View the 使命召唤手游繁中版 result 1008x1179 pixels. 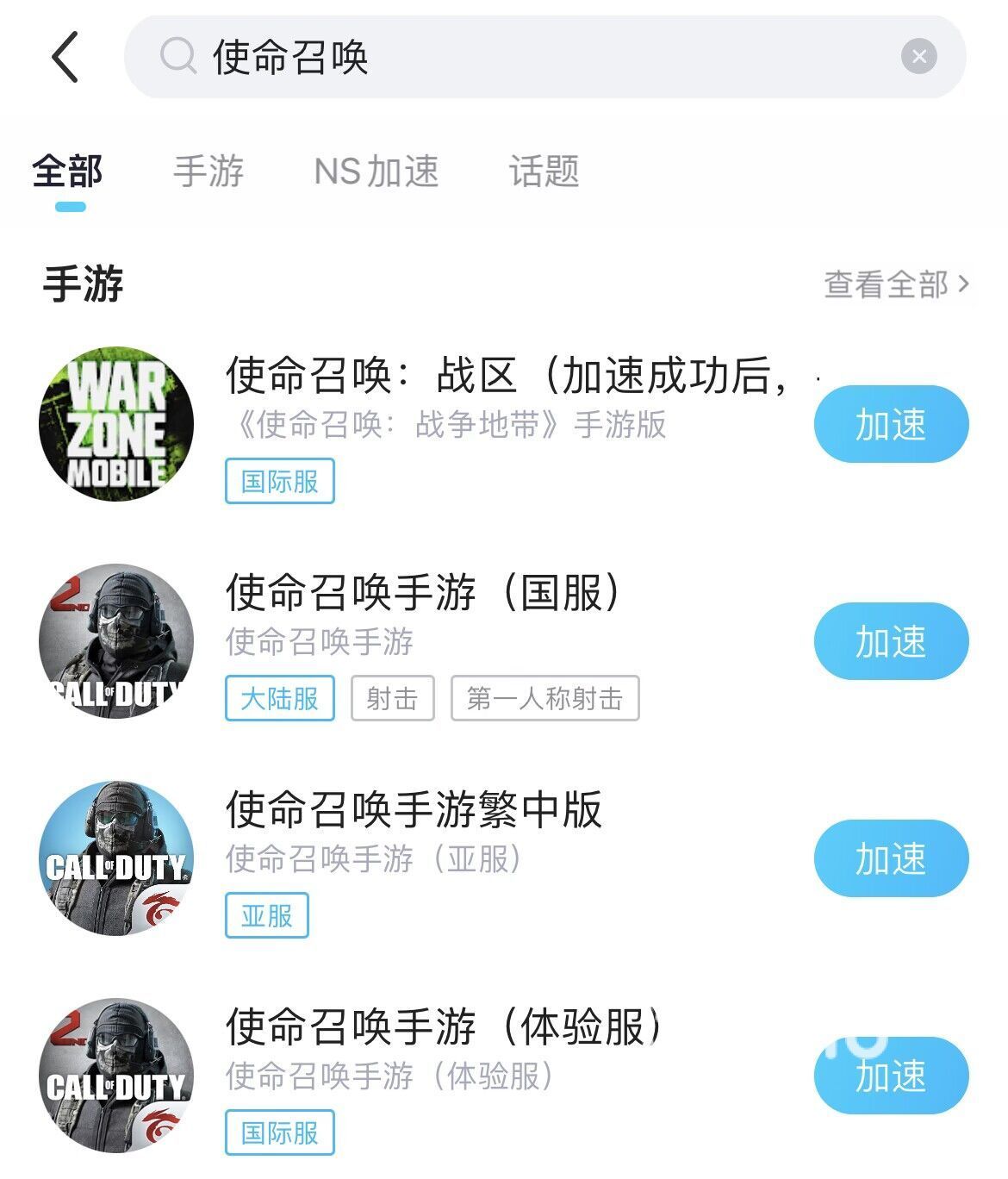click(414, 811)
